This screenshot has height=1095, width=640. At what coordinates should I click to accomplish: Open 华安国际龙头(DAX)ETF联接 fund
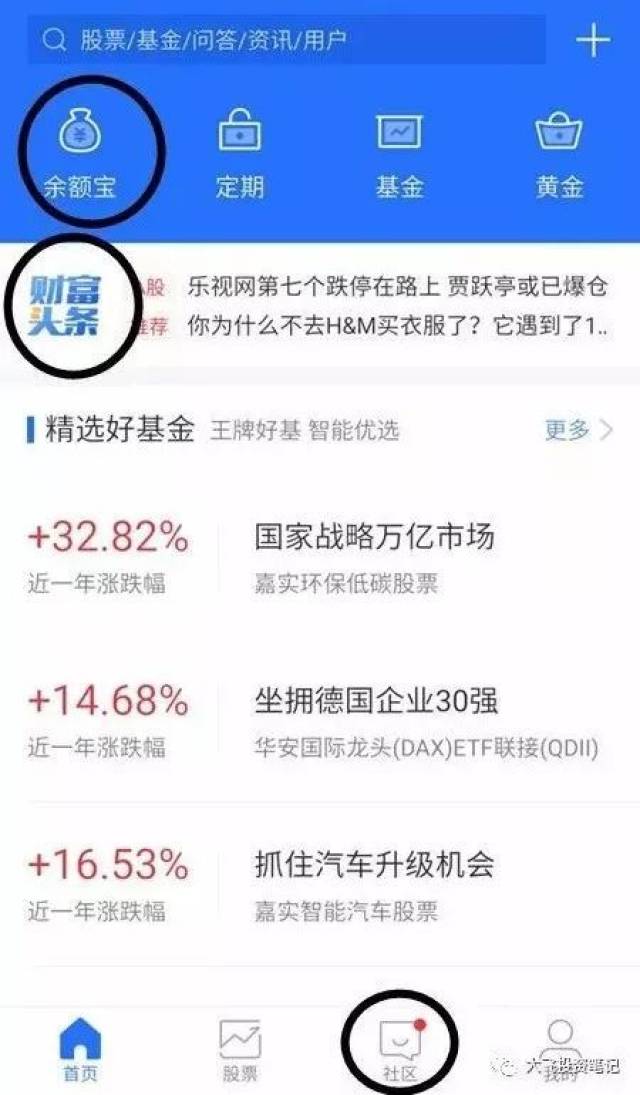(x=320, y=724)
